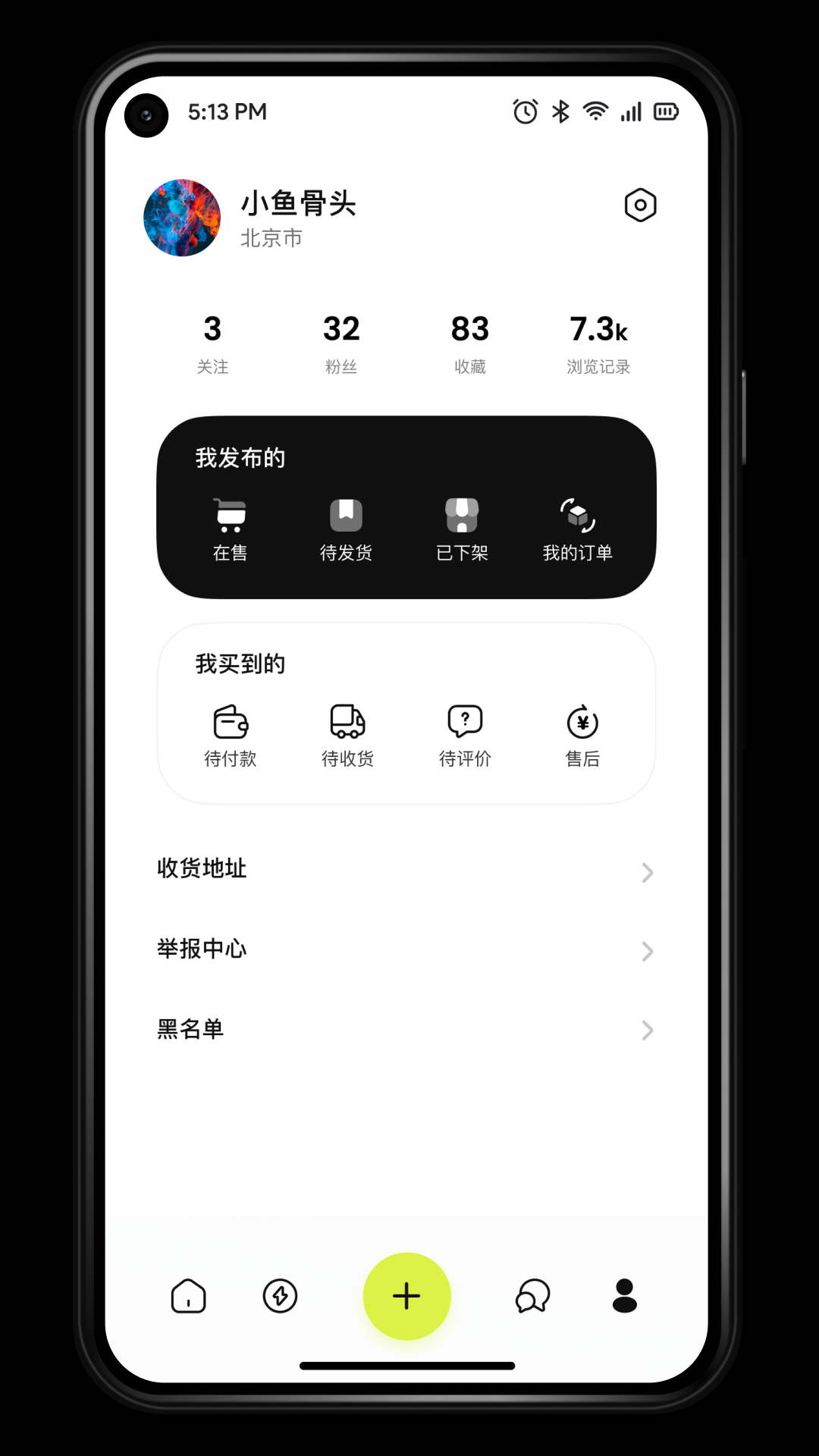The image size is (819, 1456).
Task: Open the 黑名单 row
Action: pyautogui.click(x=406, y=1029)
